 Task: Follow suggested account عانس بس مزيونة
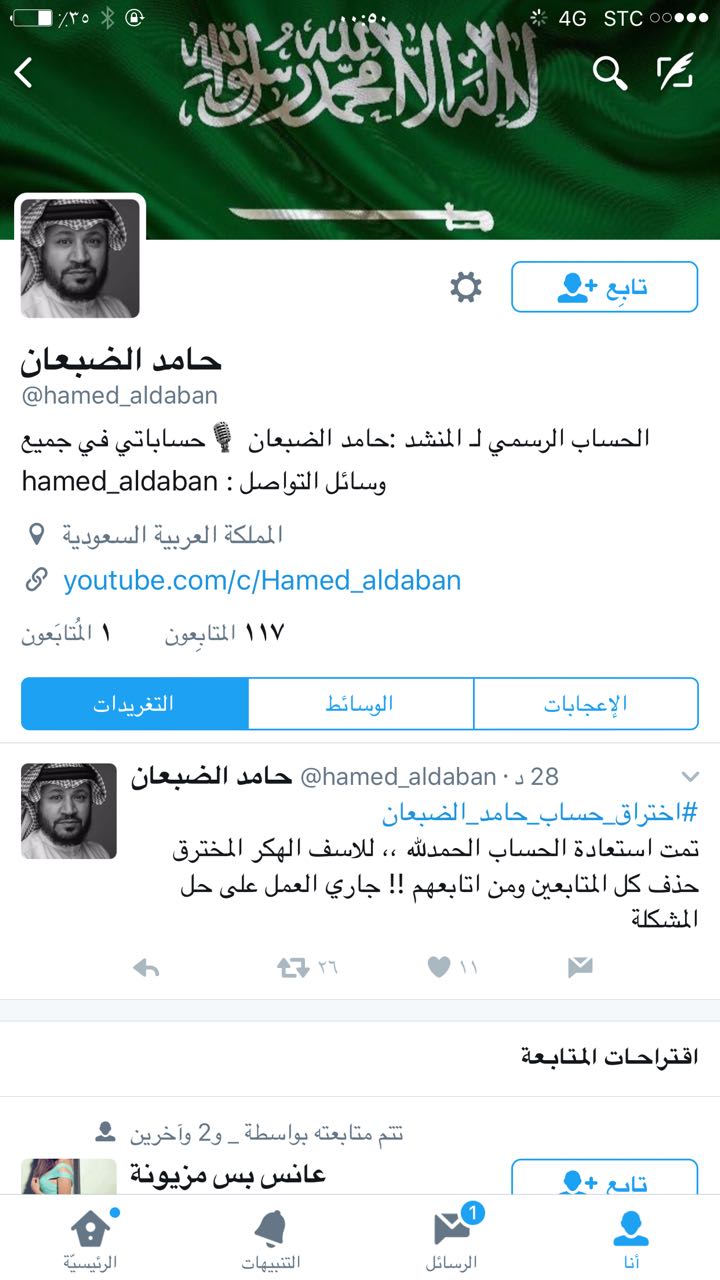click(x=604, y=1180)
